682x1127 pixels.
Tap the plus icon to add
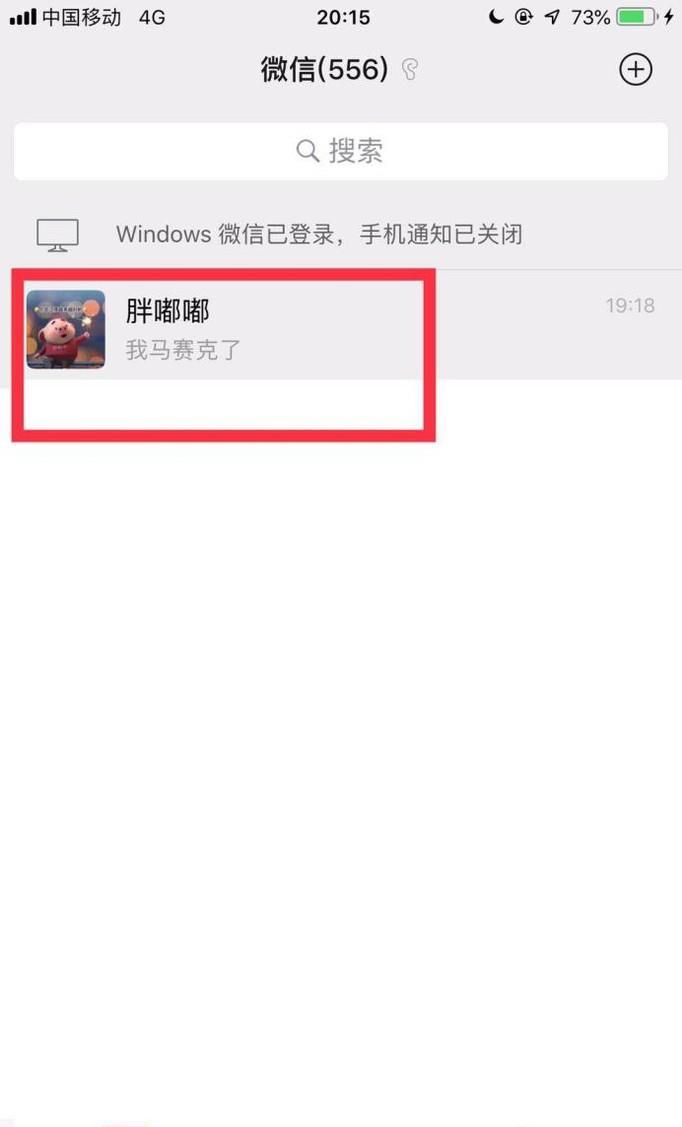[636, 69]
